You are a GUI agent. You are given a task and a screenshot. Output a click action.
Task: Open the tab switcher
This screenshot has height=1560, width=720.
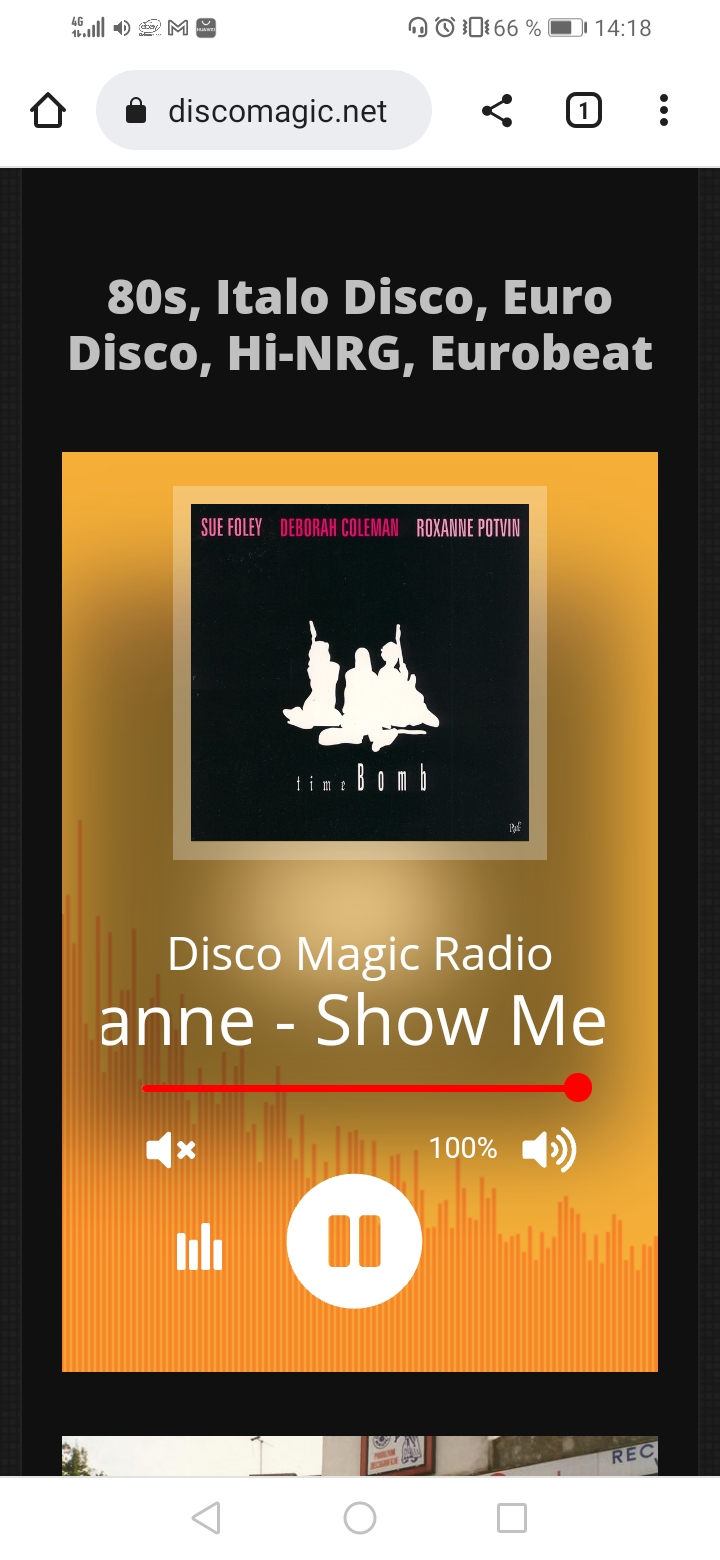pyautogui.click(x=583, y=110)
